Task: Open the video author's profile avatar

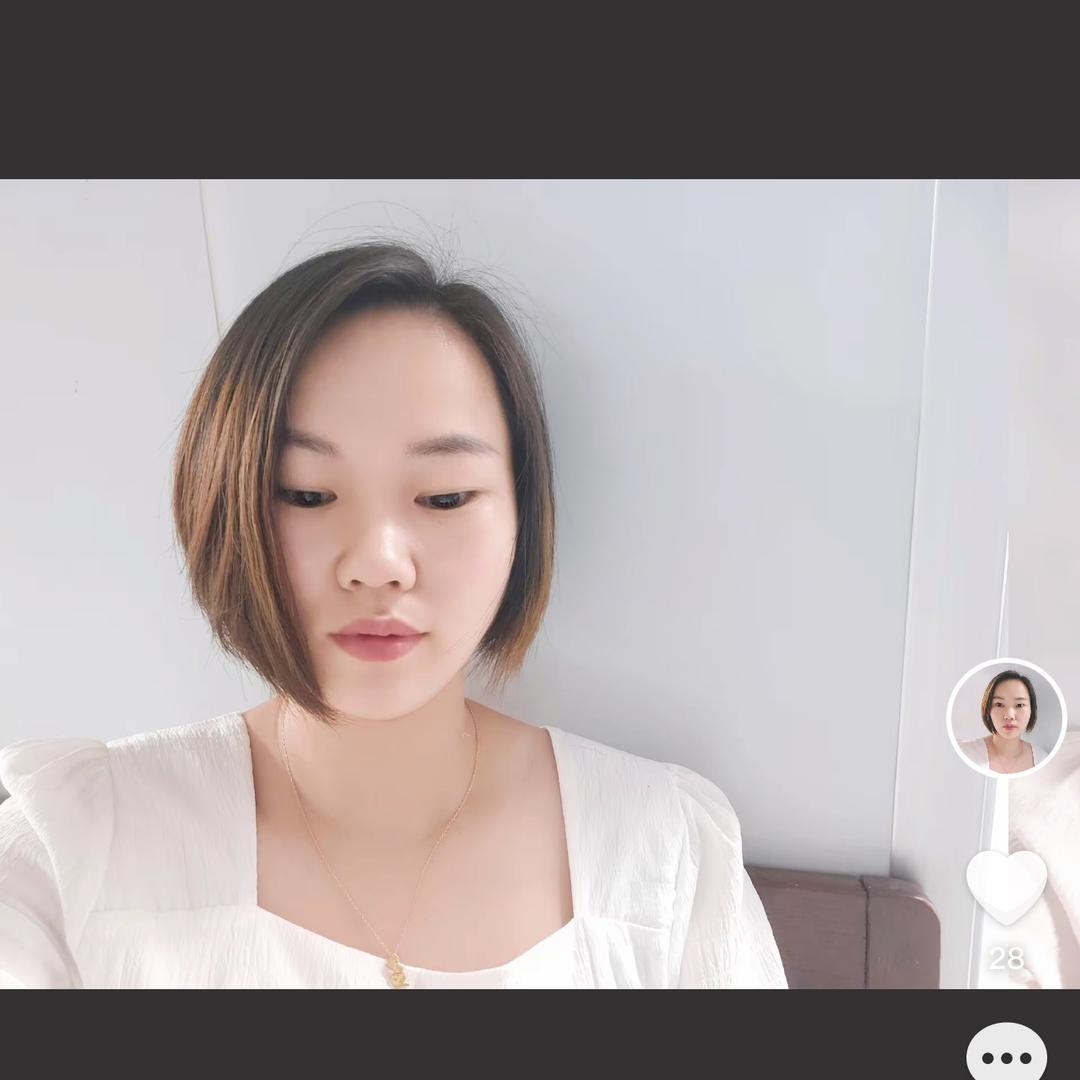Action: (x=1006, y=717)
